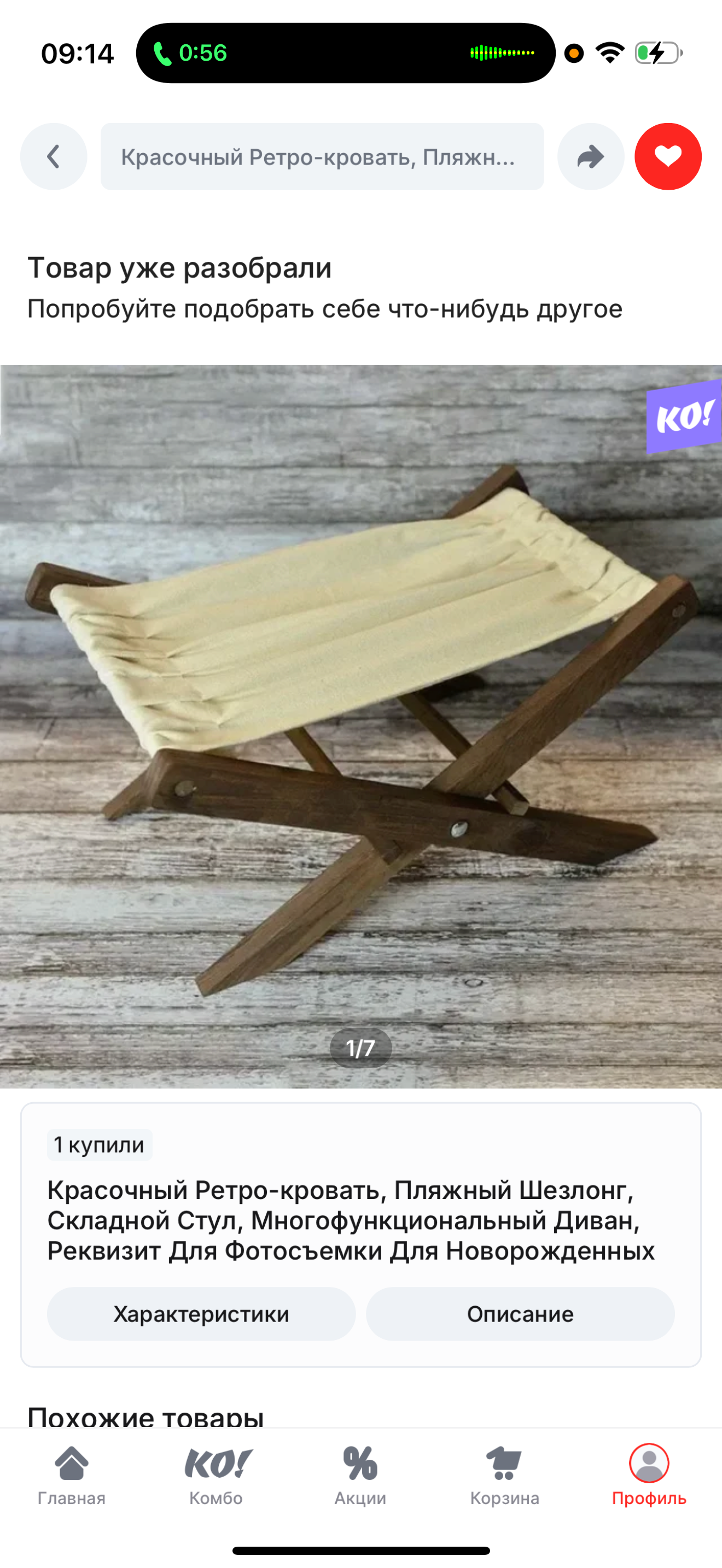
Task: Tap the search field with the product title
Action: 322,157
